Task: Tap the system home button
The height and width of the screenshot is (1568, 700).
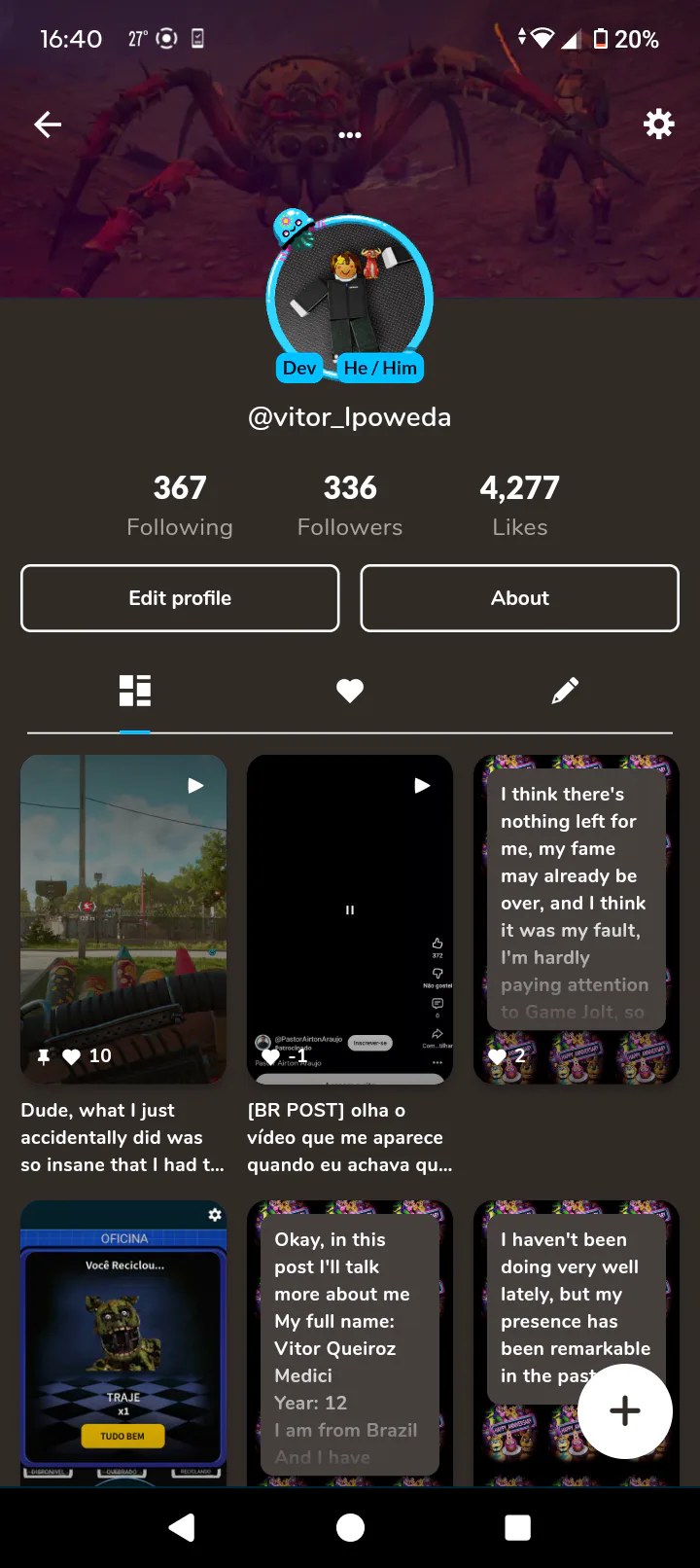Action: pyautogui.click(x=350, y=1527)
